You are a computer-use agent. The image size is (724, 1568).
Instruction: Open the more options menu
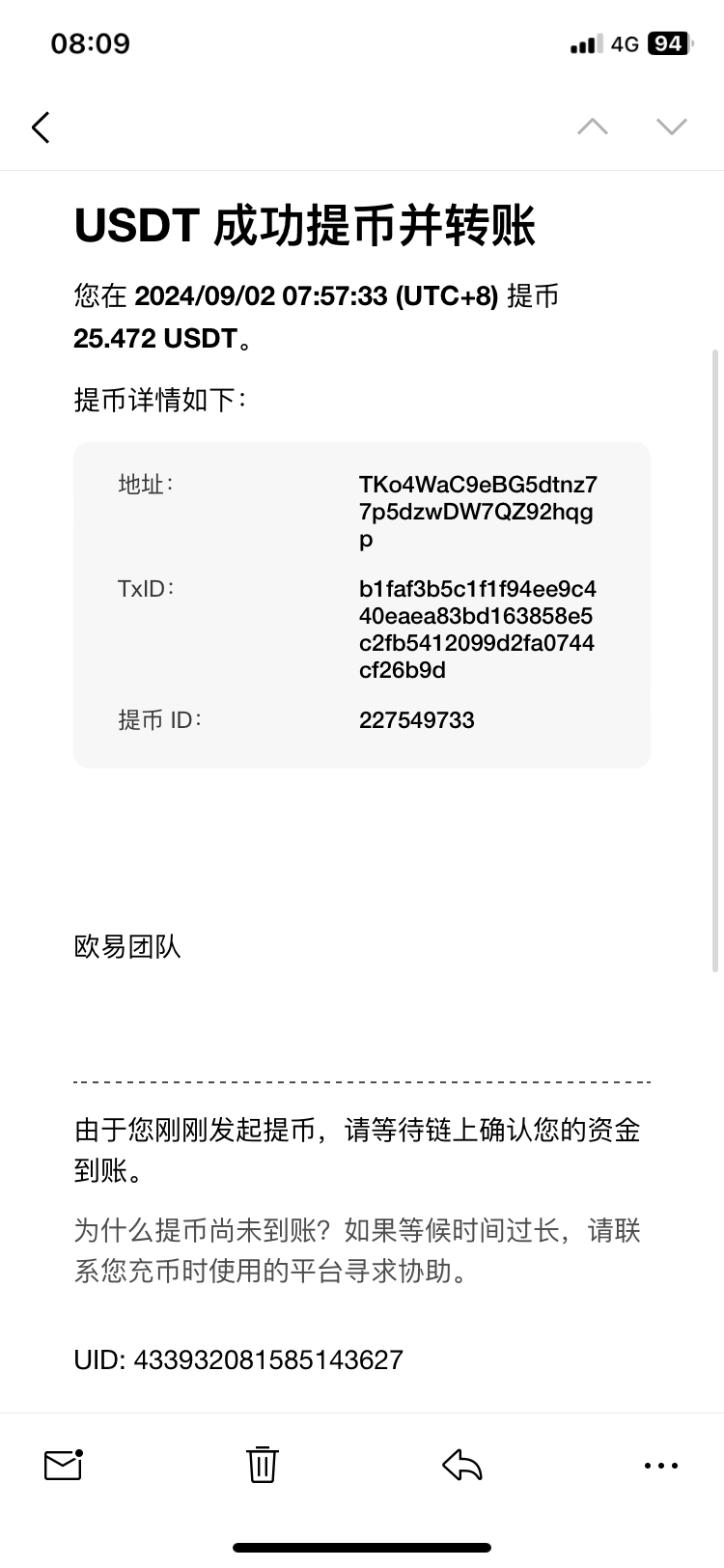[660, 1466]
